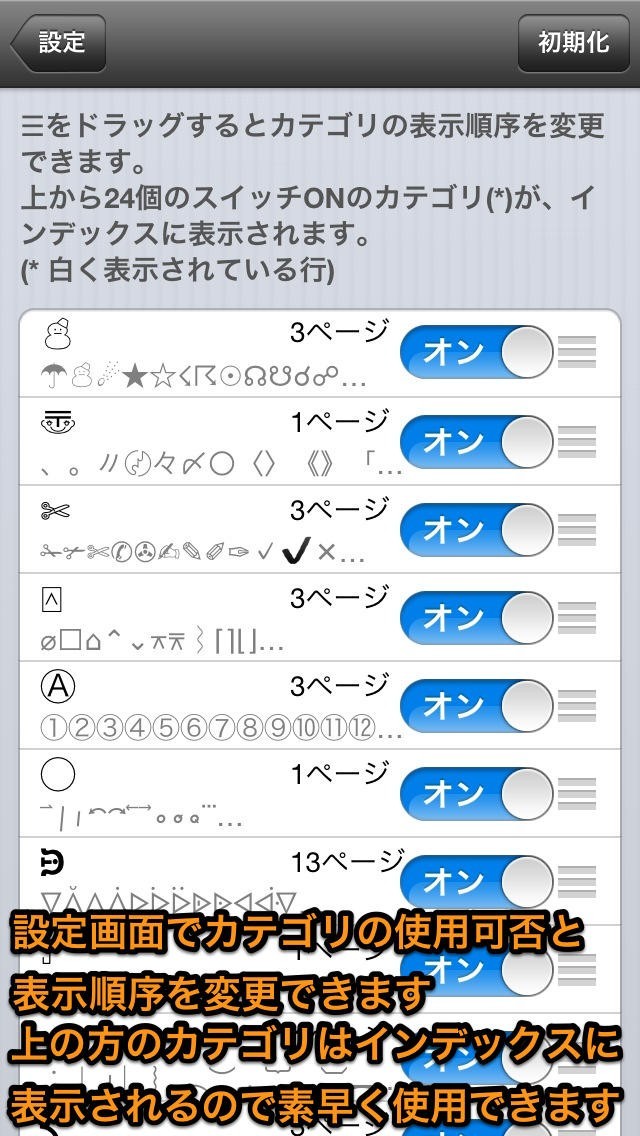Toggle the scissors category switch
This screenshot has height=1136, width=640.
(476, 529)
